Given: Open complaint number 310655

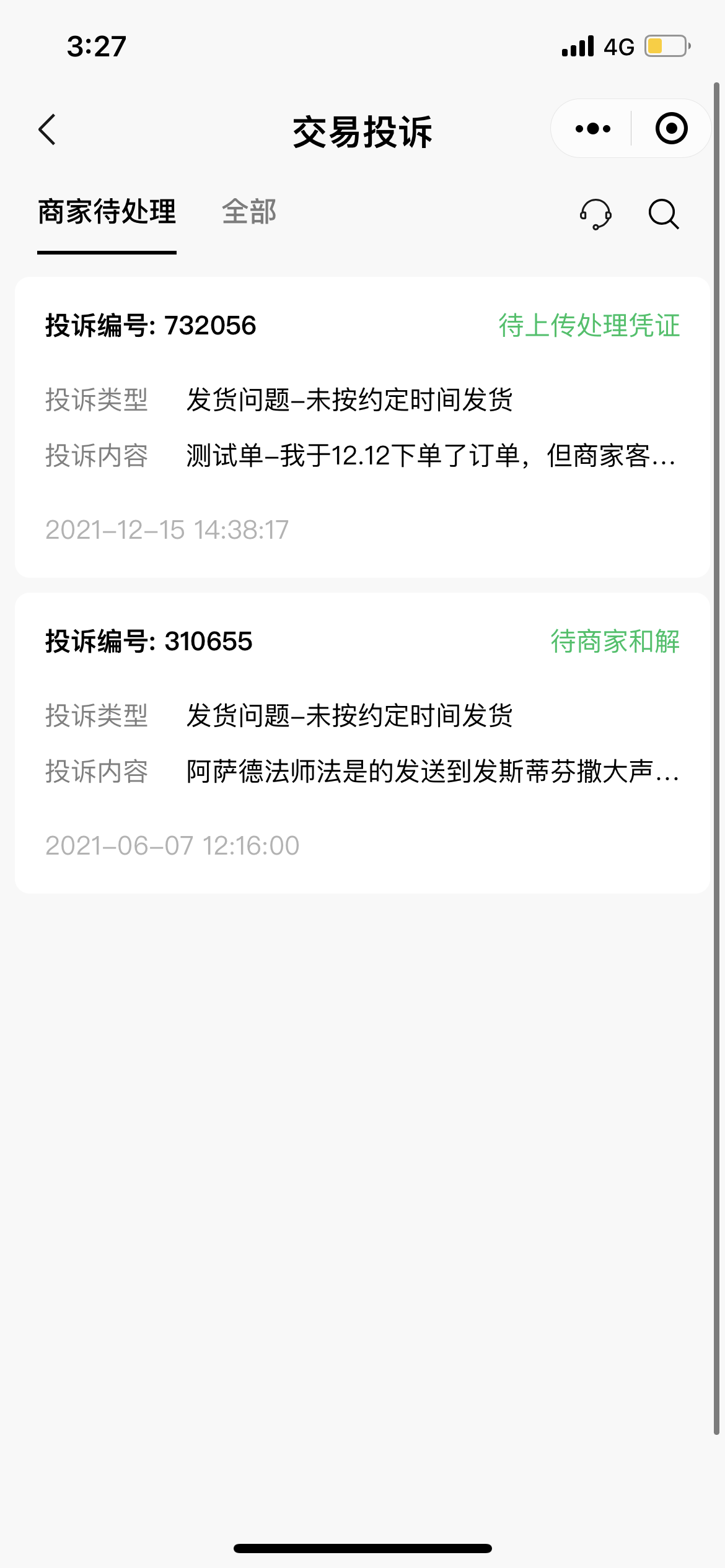Looking at the screenshot, I should [x=362, y=743].
